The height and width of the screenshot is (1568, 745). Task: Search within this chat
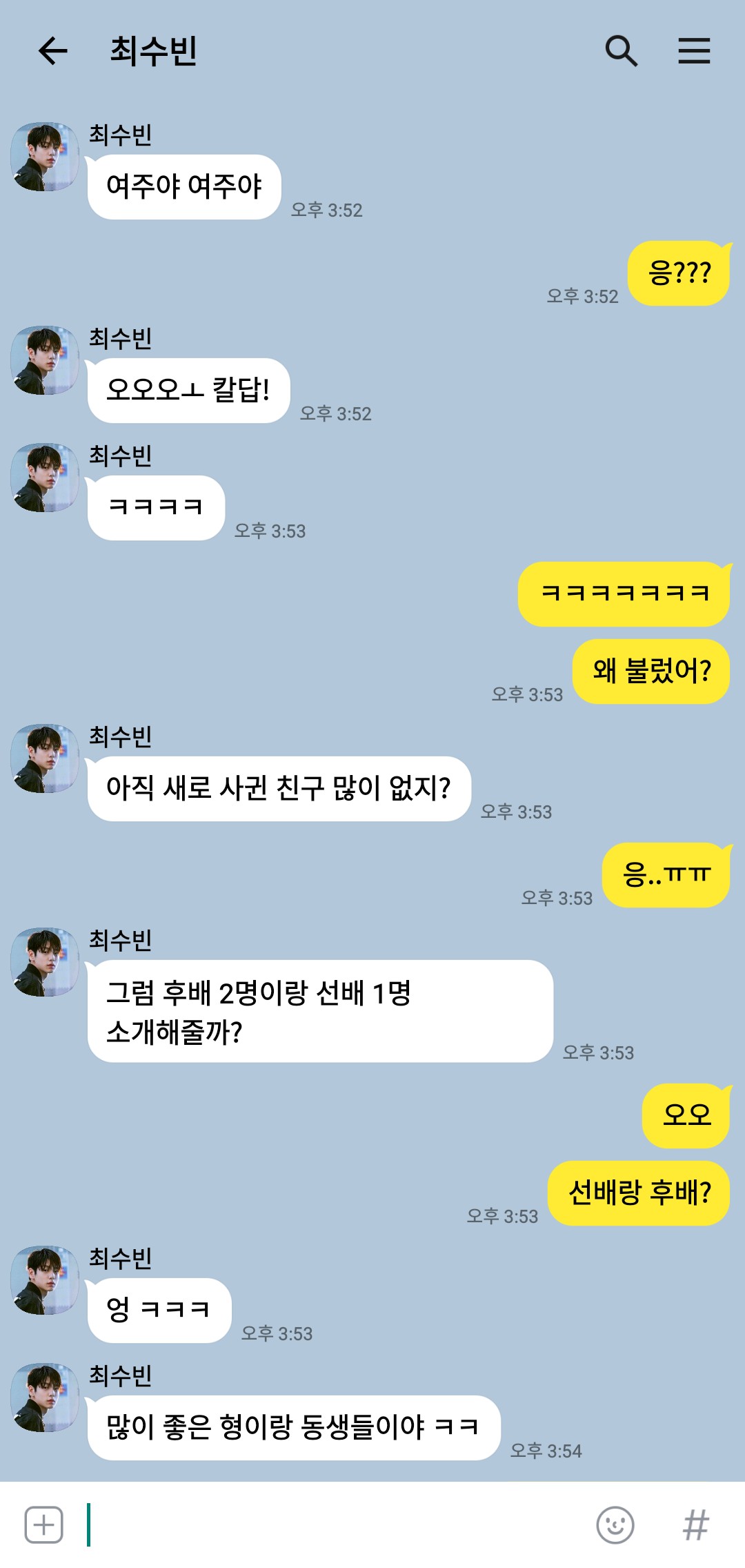pyautogui.click(x=621, y=51)
